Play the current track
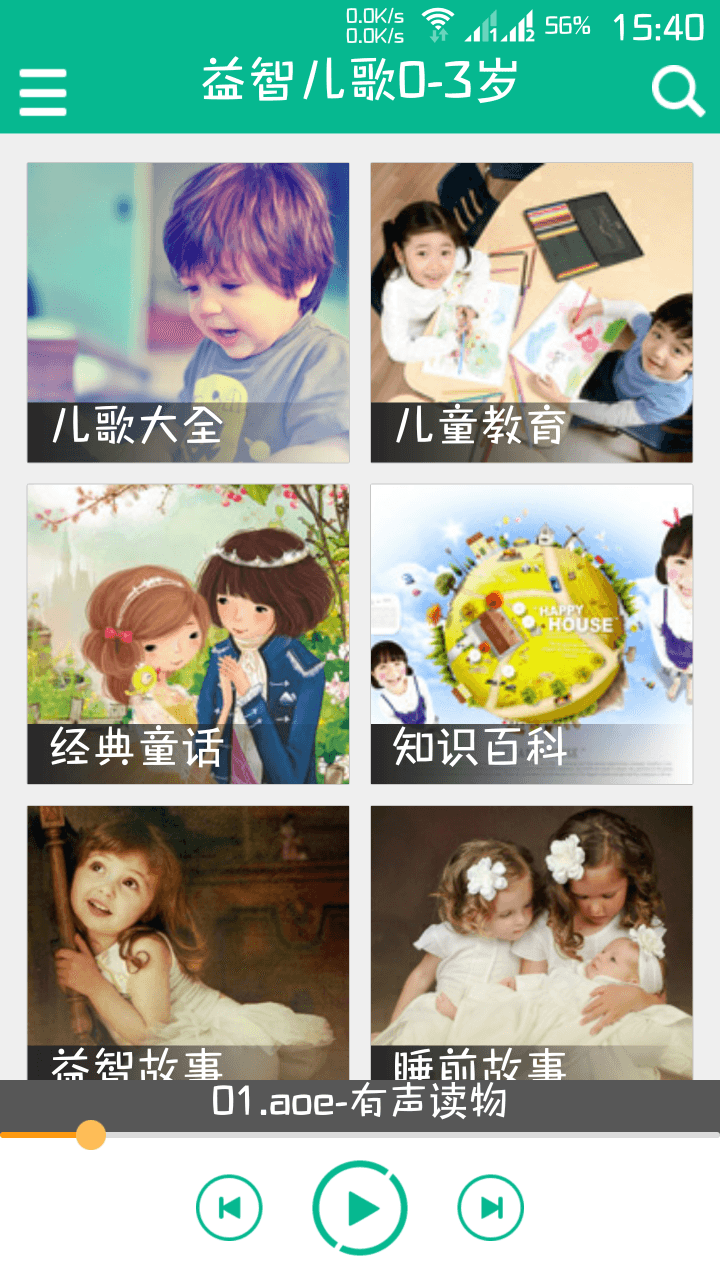This screenshot has width=720, height=1280. click(360, 1208)
